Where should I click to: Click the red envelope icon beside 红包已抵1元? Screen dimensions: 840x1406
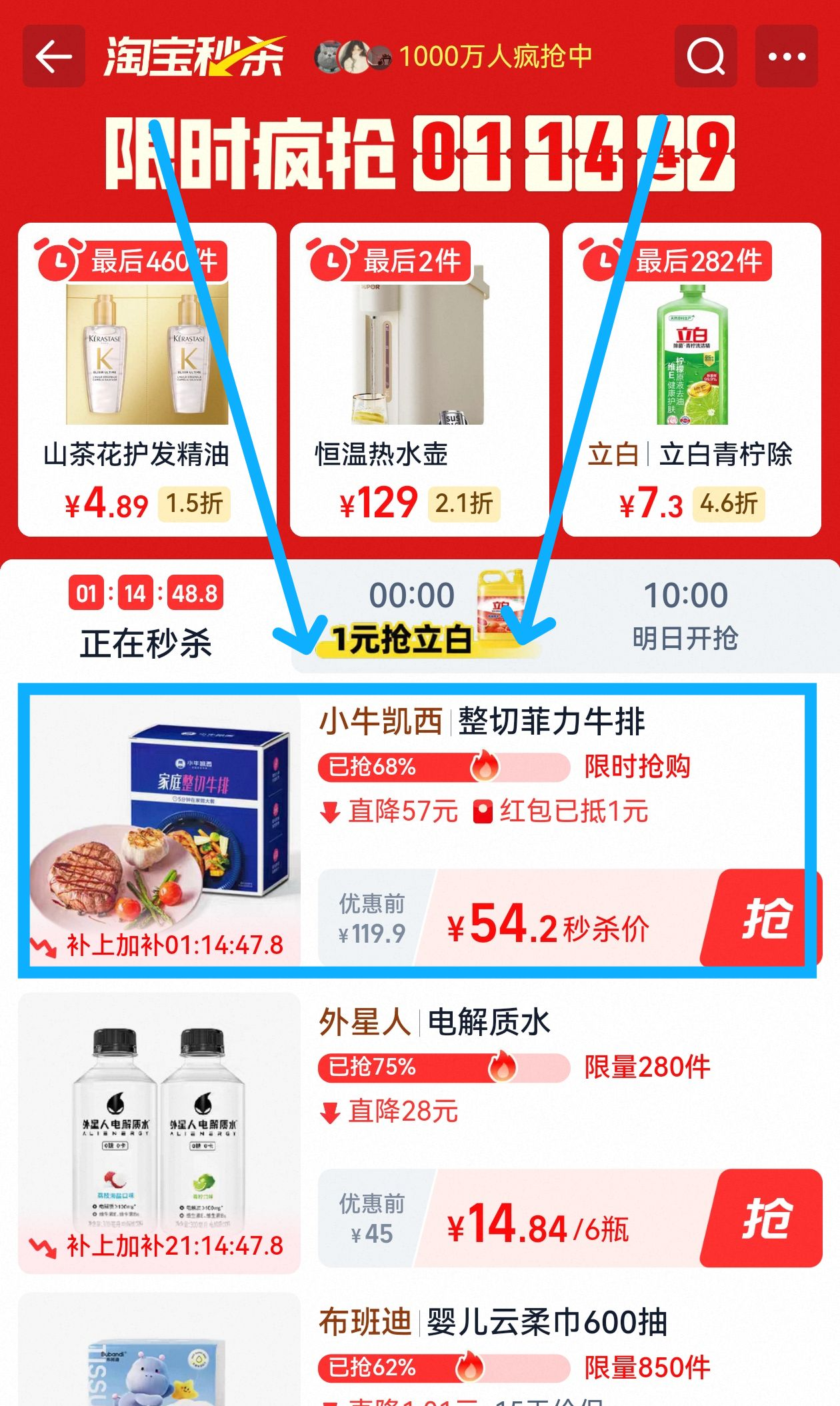pos(482,811)
